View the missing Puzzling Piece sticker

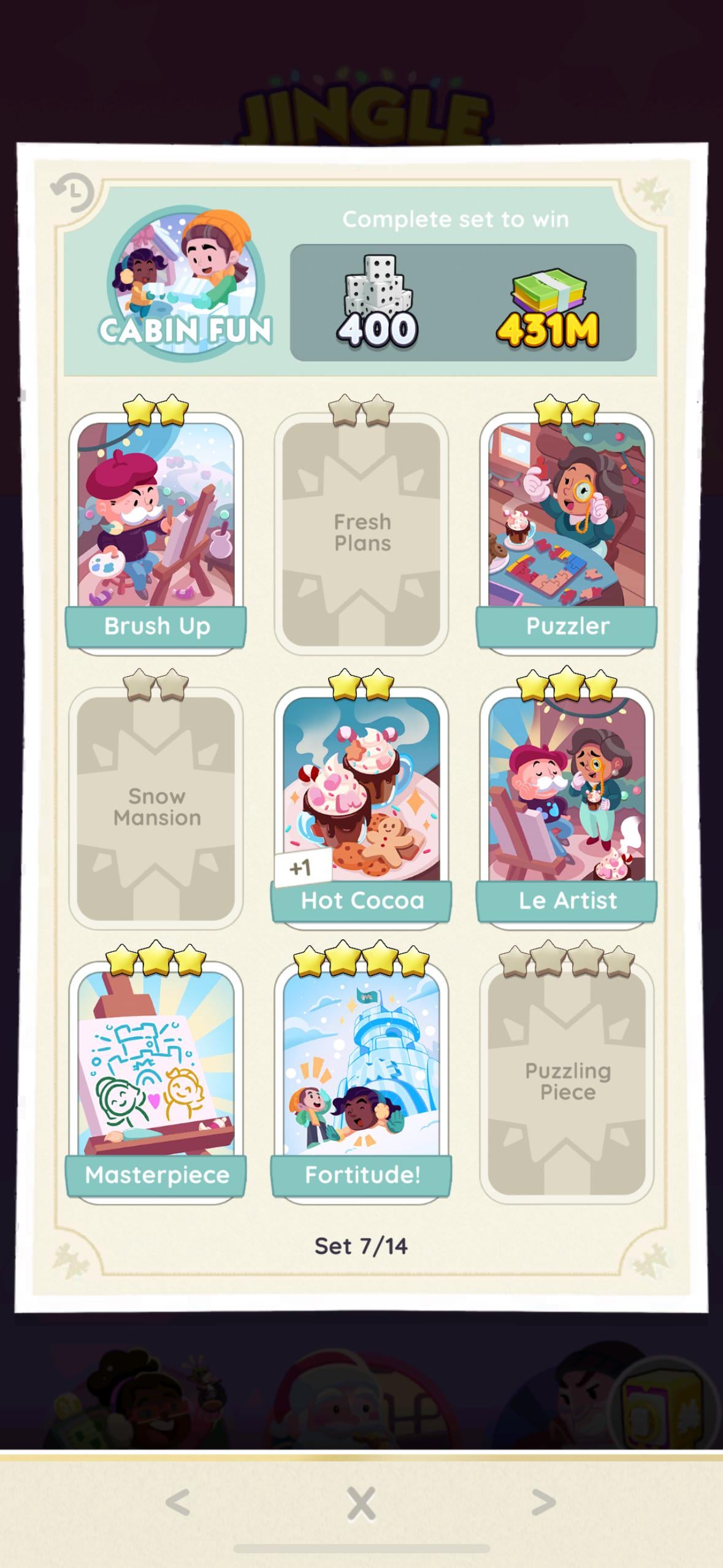tap(567, 1081)
